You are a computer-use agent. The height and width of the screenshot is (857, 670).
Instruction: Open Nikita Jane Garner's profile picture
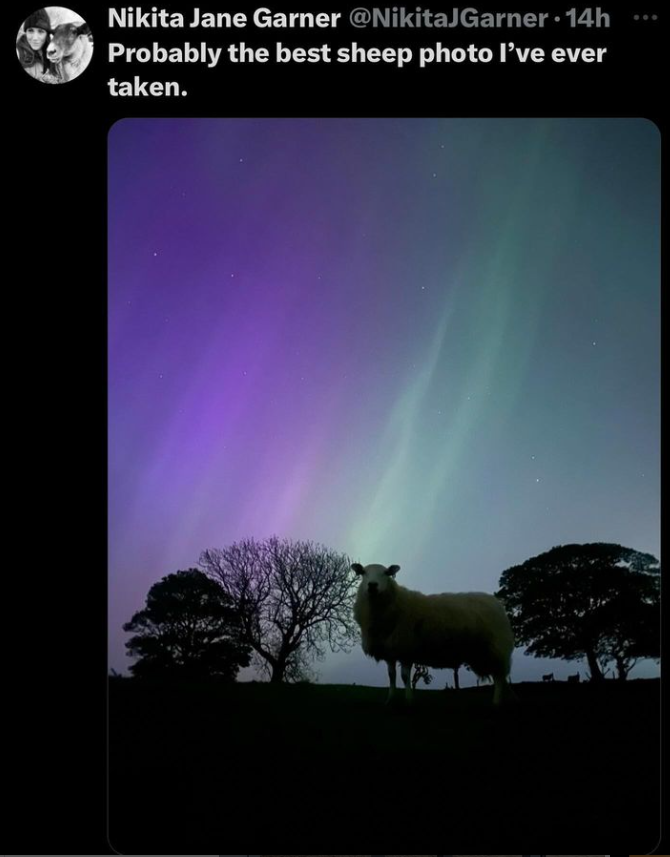(54, 44)
